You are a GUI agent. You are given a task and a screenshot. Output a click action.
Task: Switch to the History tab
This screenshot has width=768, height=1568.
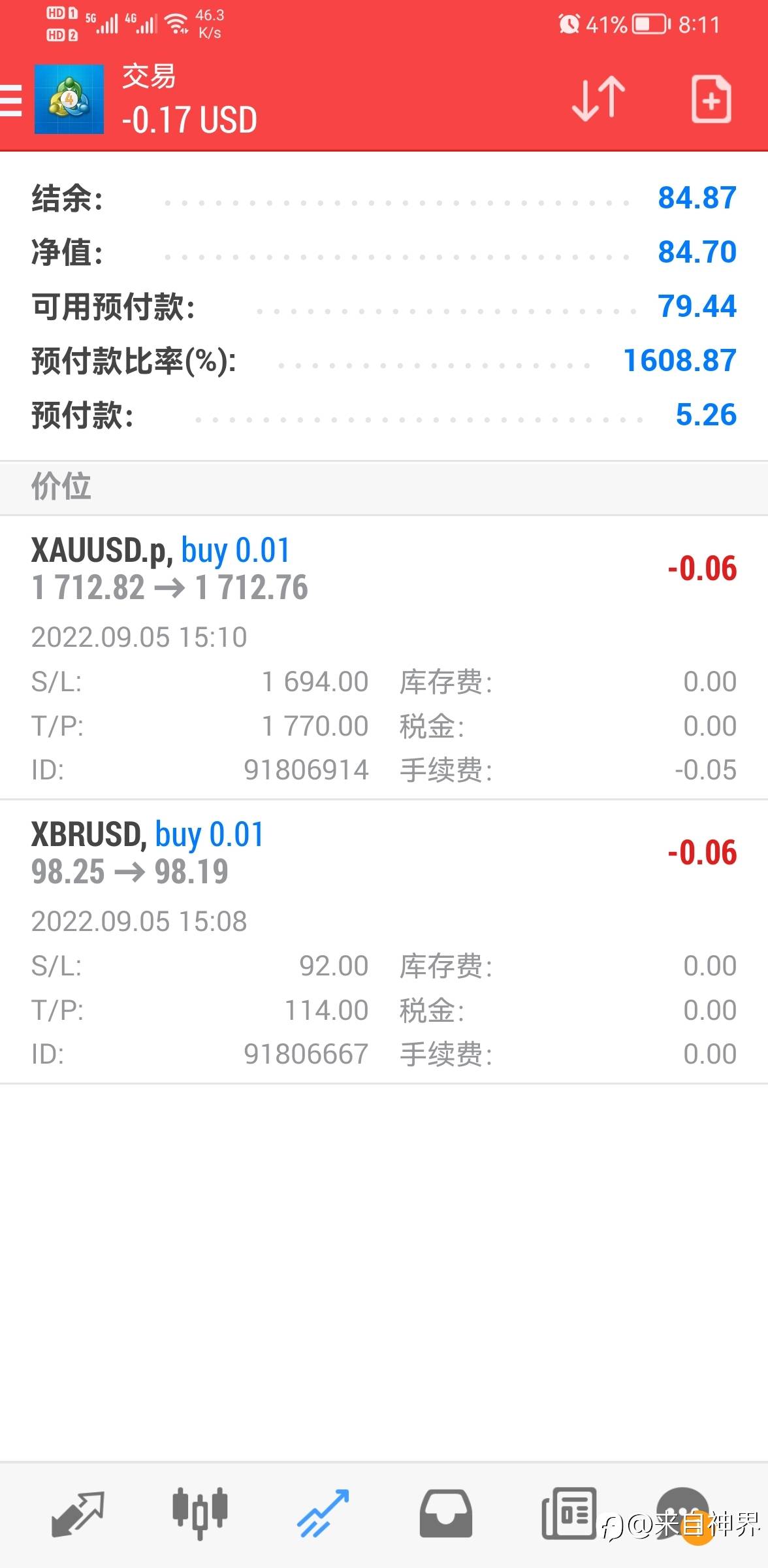coord(445,1514)
